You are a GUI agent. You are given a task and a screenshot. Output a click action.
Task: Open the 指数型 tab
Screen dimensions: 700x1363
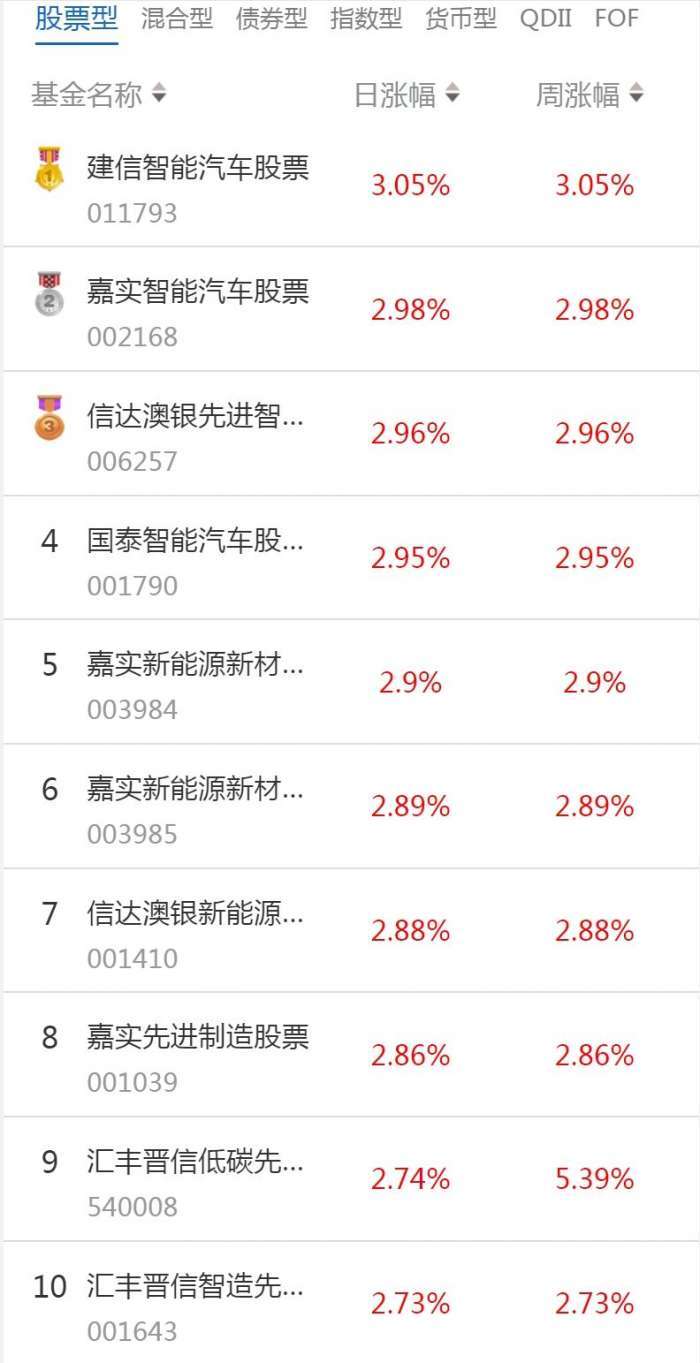point(366,18)
